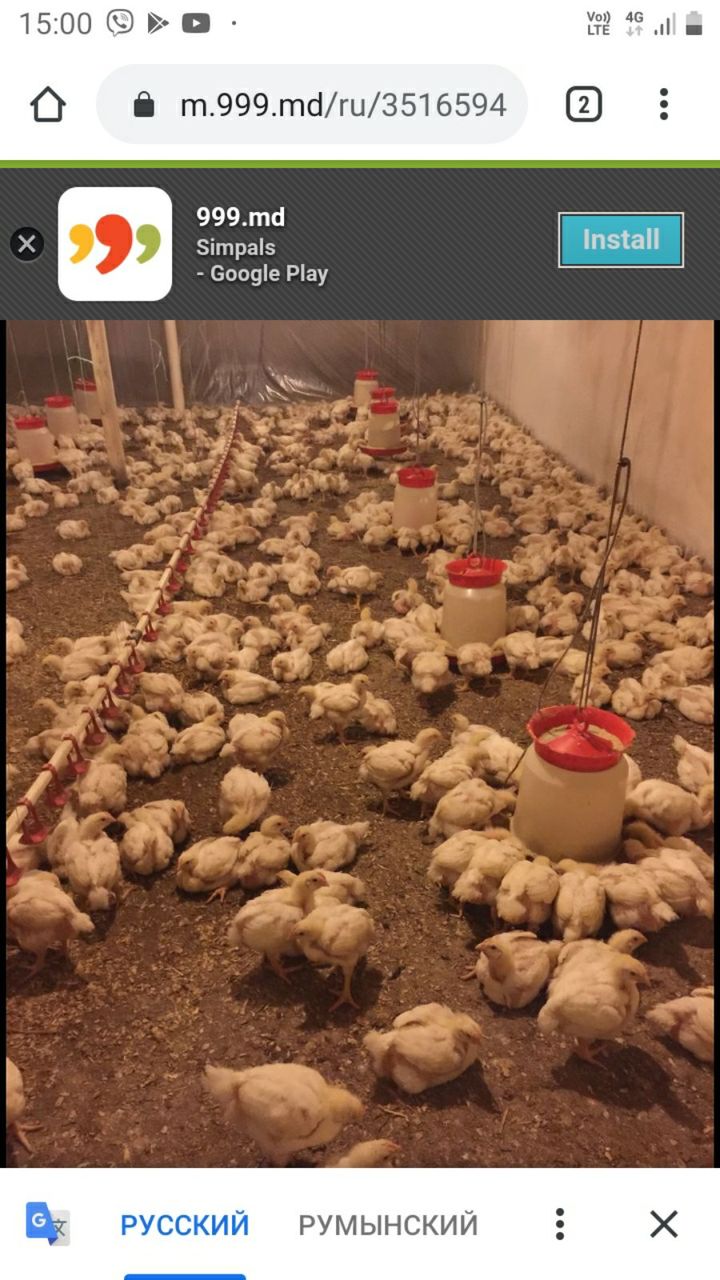Image resolution: width=720 pixels, height=1280 pixels.
Task: Go to the browser home page
Action: tap(48, 105)
